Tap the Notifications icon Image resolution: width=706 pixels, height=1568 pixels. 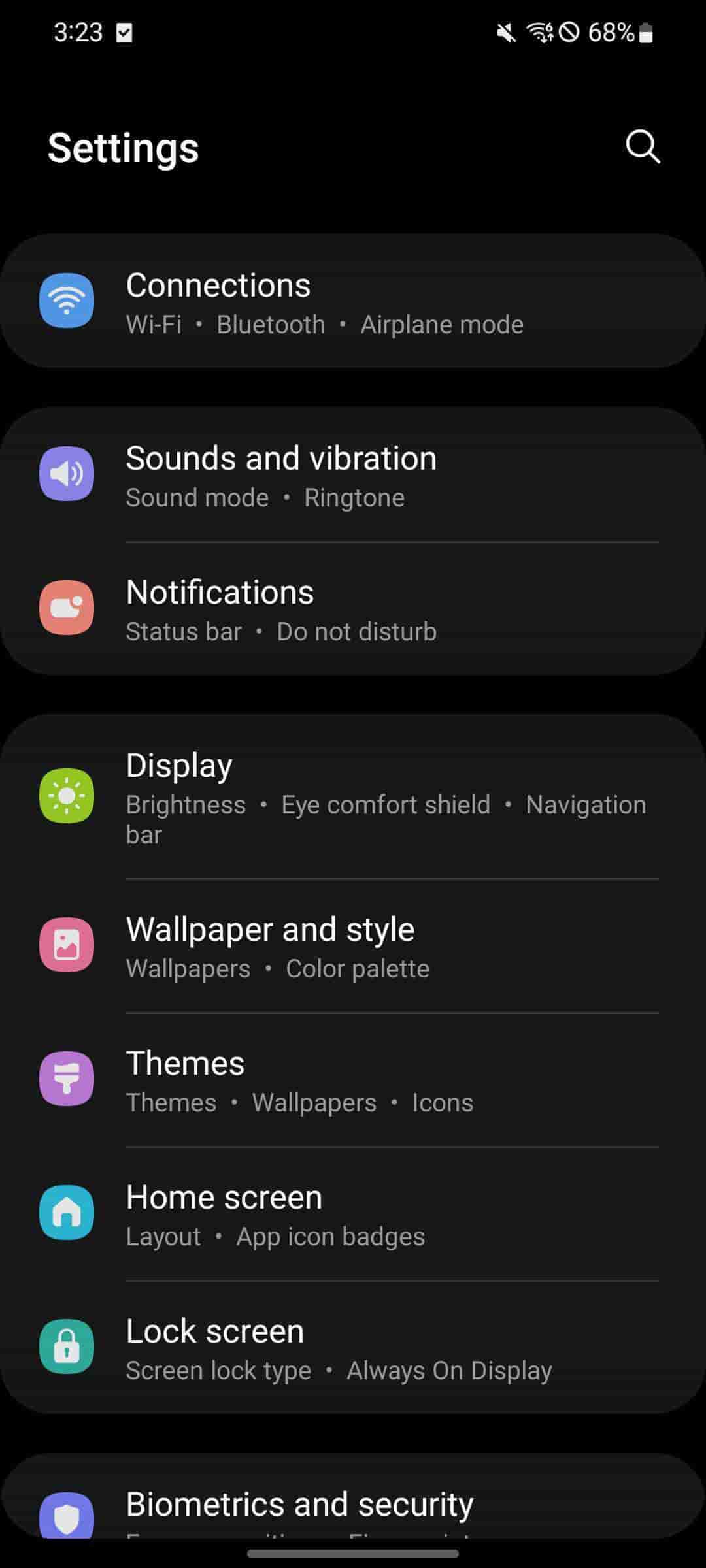[67, 608]
